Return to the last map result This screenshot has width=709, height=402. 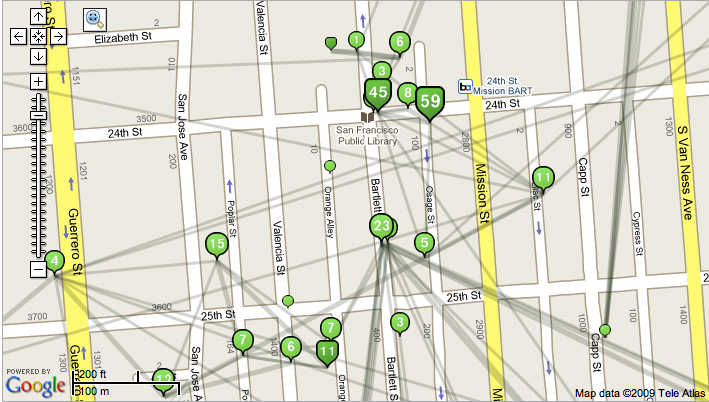(x=38, y=36)
